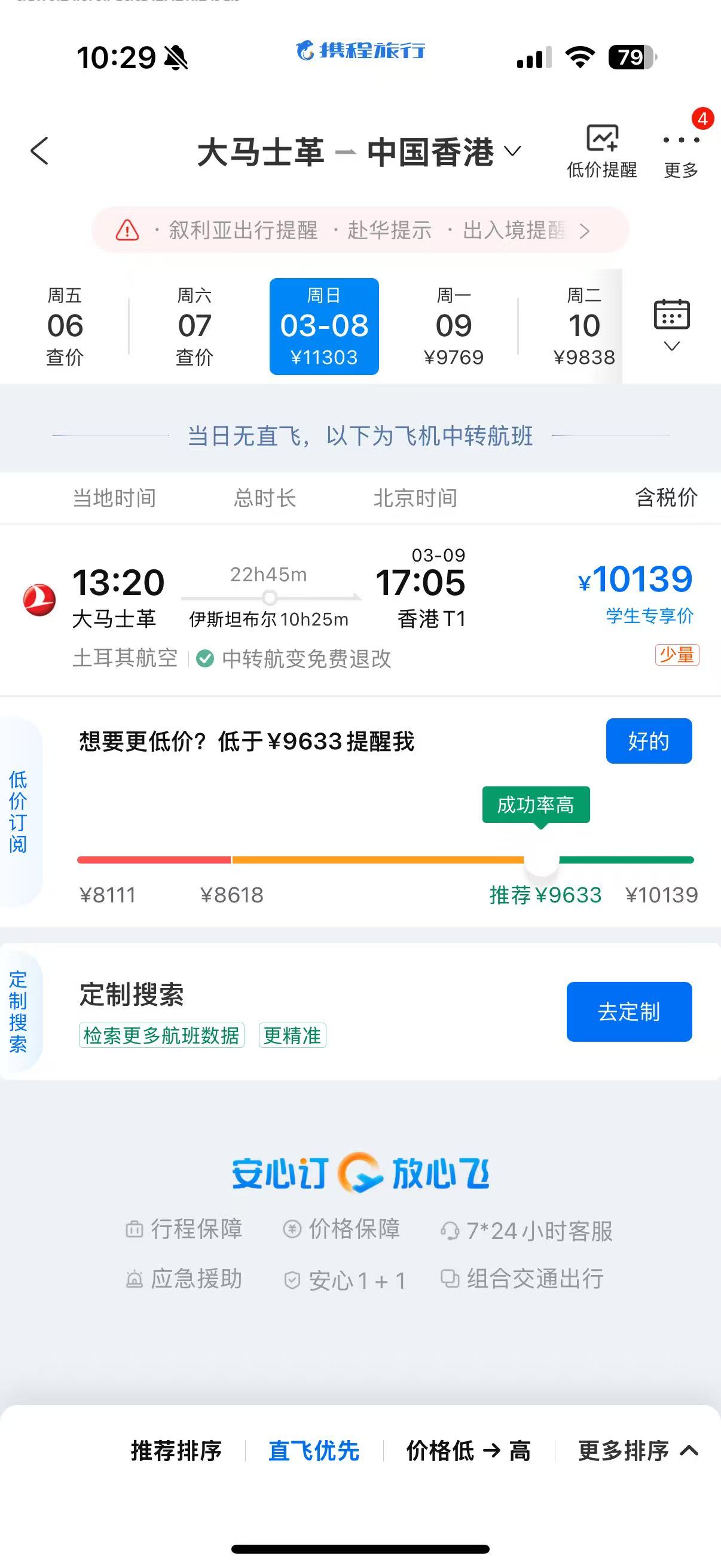Select Friday 06 date tab
This screenshot has width=721, height=1568.
coord(65,327)
